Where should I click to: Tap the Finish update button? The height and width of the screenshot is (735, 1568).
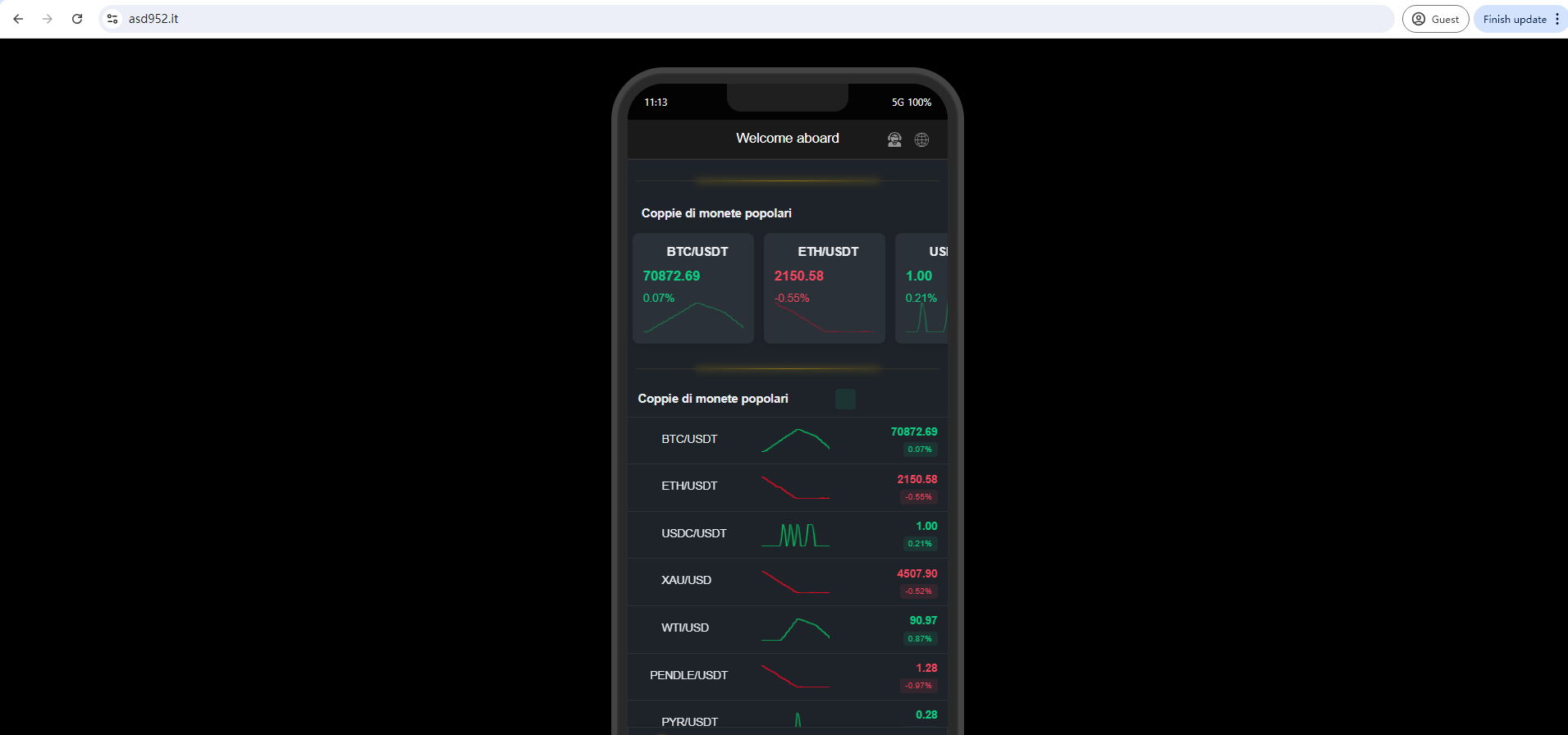(1514, 19)
